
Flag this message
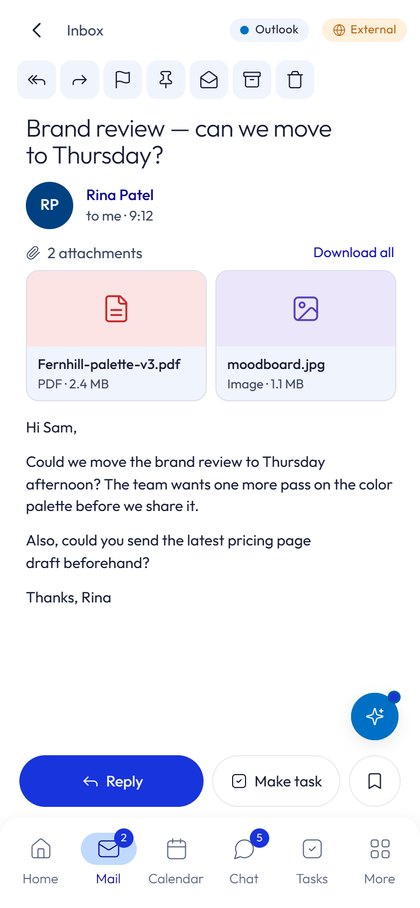click(x=123, y=80)
